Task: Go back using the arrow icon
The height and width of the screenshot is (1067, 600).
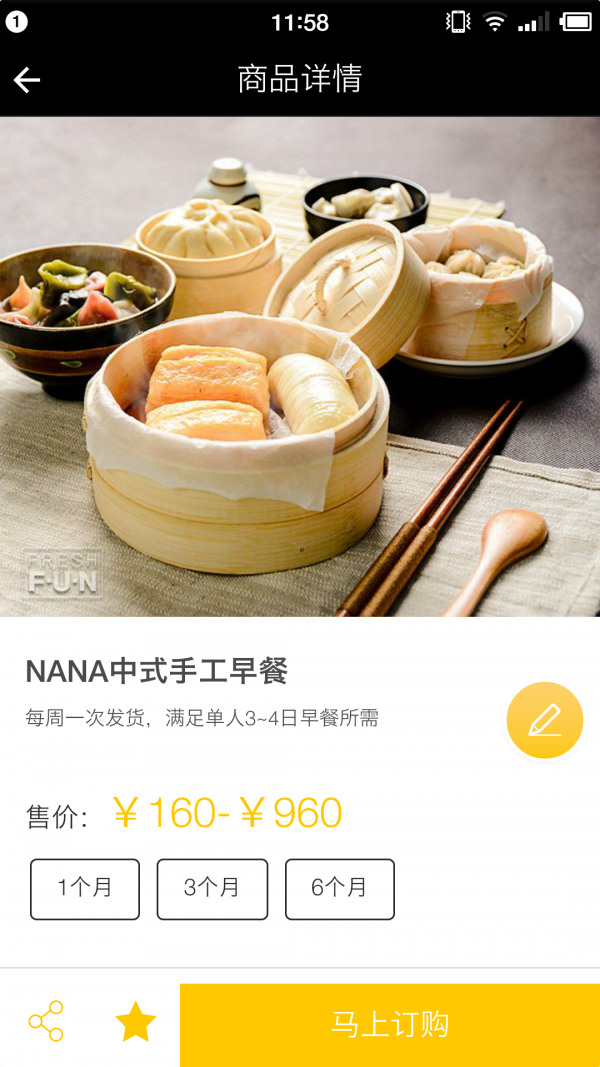Action: point(27,80)
